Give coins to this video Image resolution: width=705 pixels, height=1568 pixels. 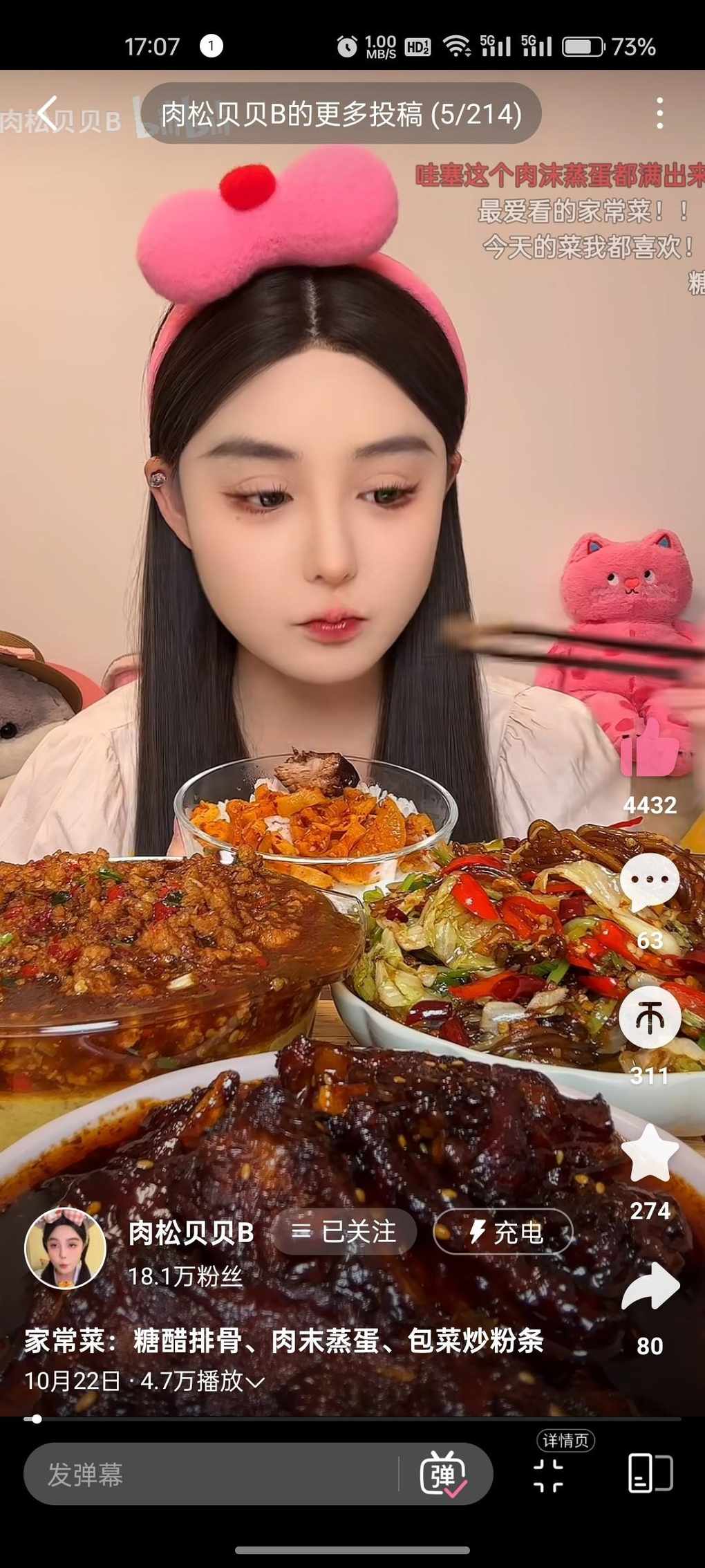(x=649, y=1017)
